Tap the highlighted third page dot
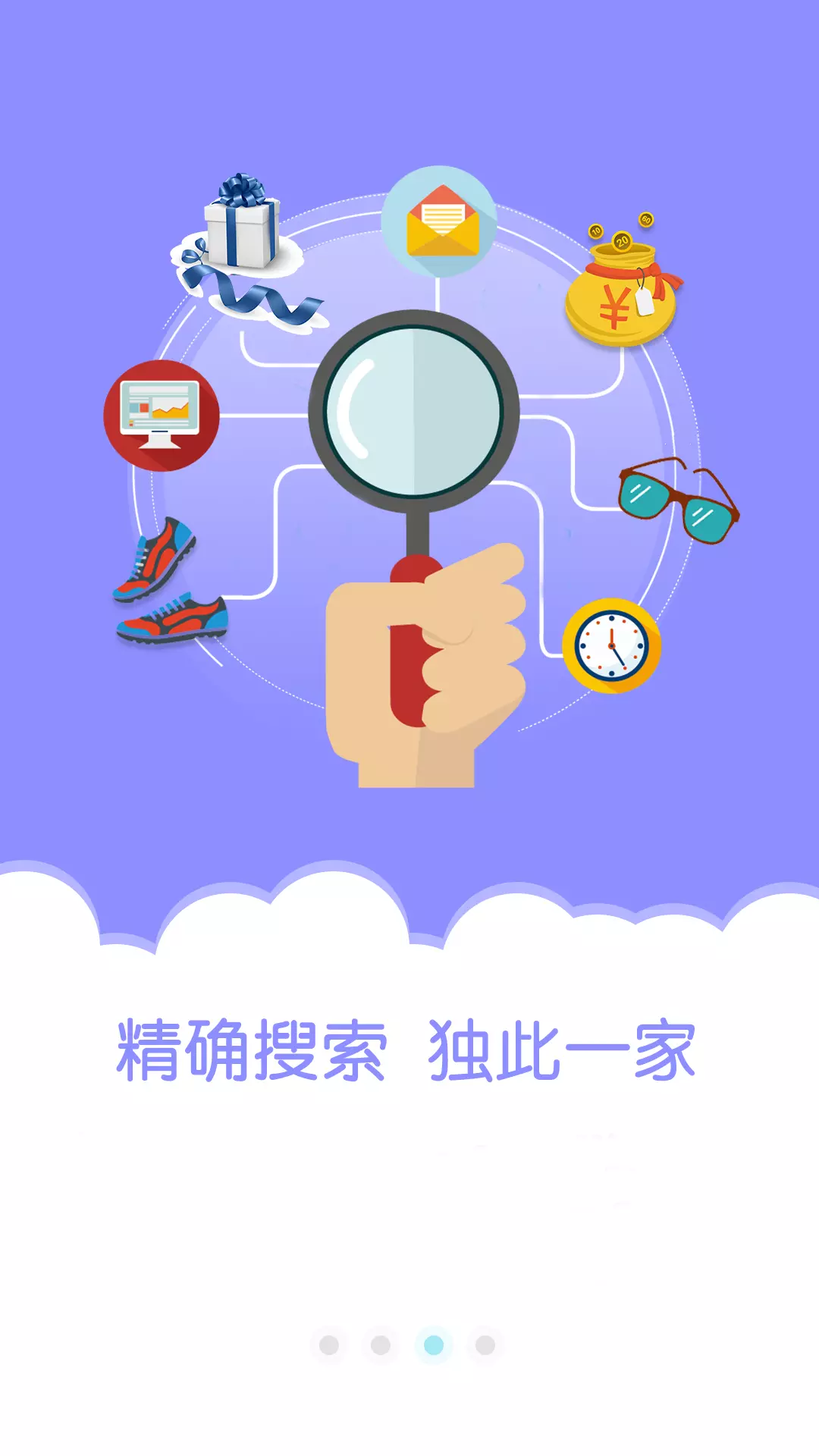The height and width of the screenshot is (1456, 819). tap(434, 1345)
